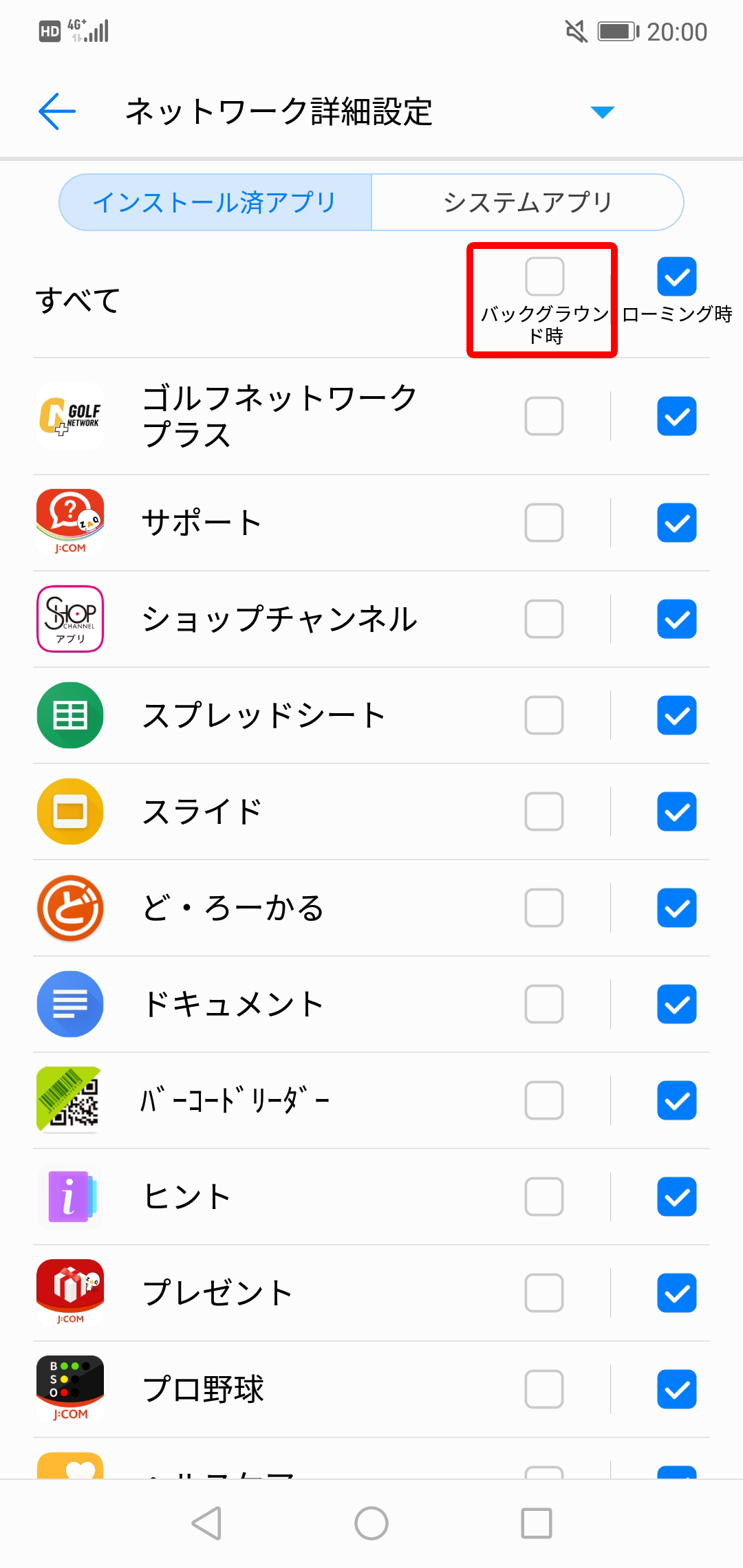Switch to the システムアプリ tab
743x1568 pixels.
[528, 202]
